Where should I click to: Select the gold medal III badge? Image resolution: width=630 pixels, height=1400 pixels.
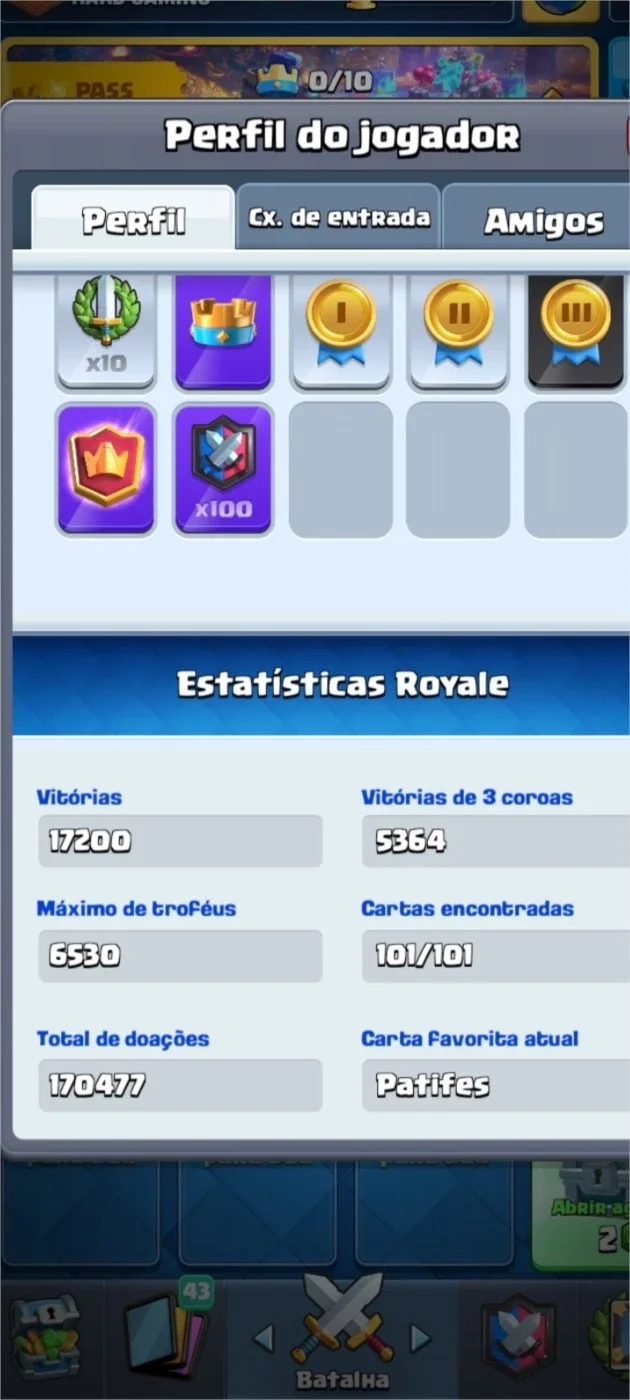click(x=576, y=330)
